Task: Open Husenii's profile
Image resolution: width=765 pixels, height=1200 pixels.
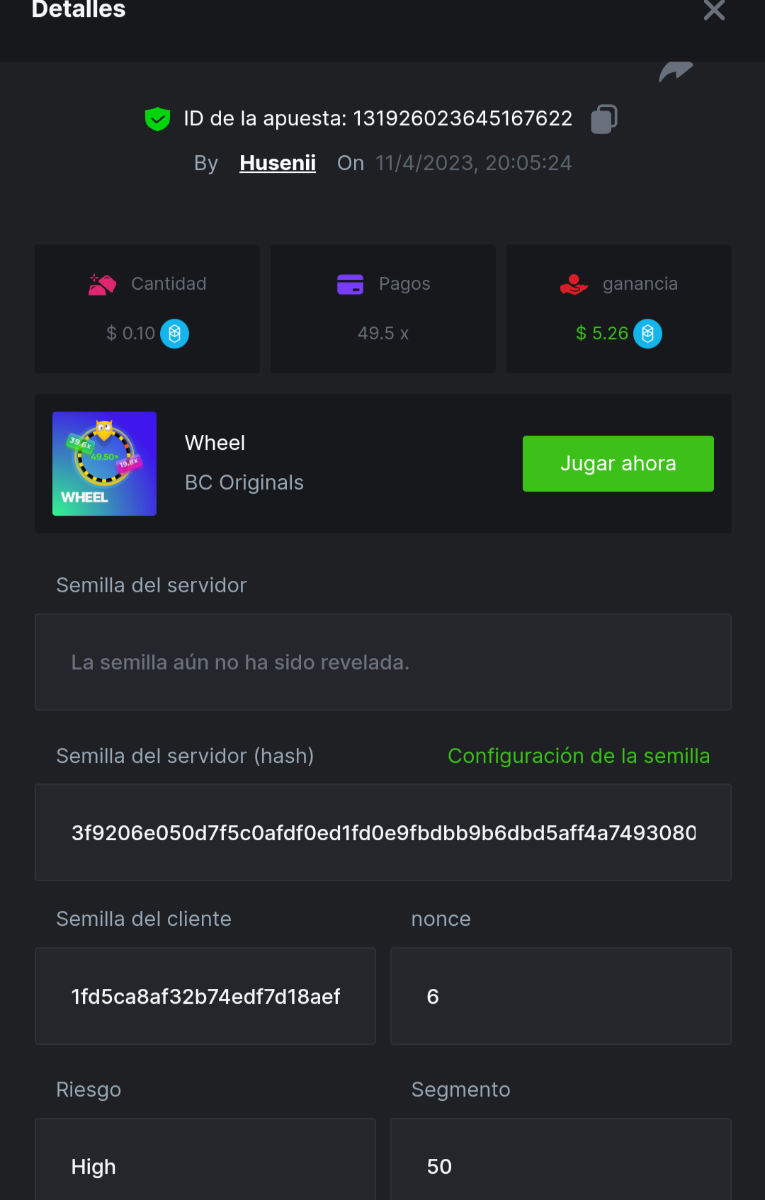Action: pyautogui.click(x=277, y=163)
